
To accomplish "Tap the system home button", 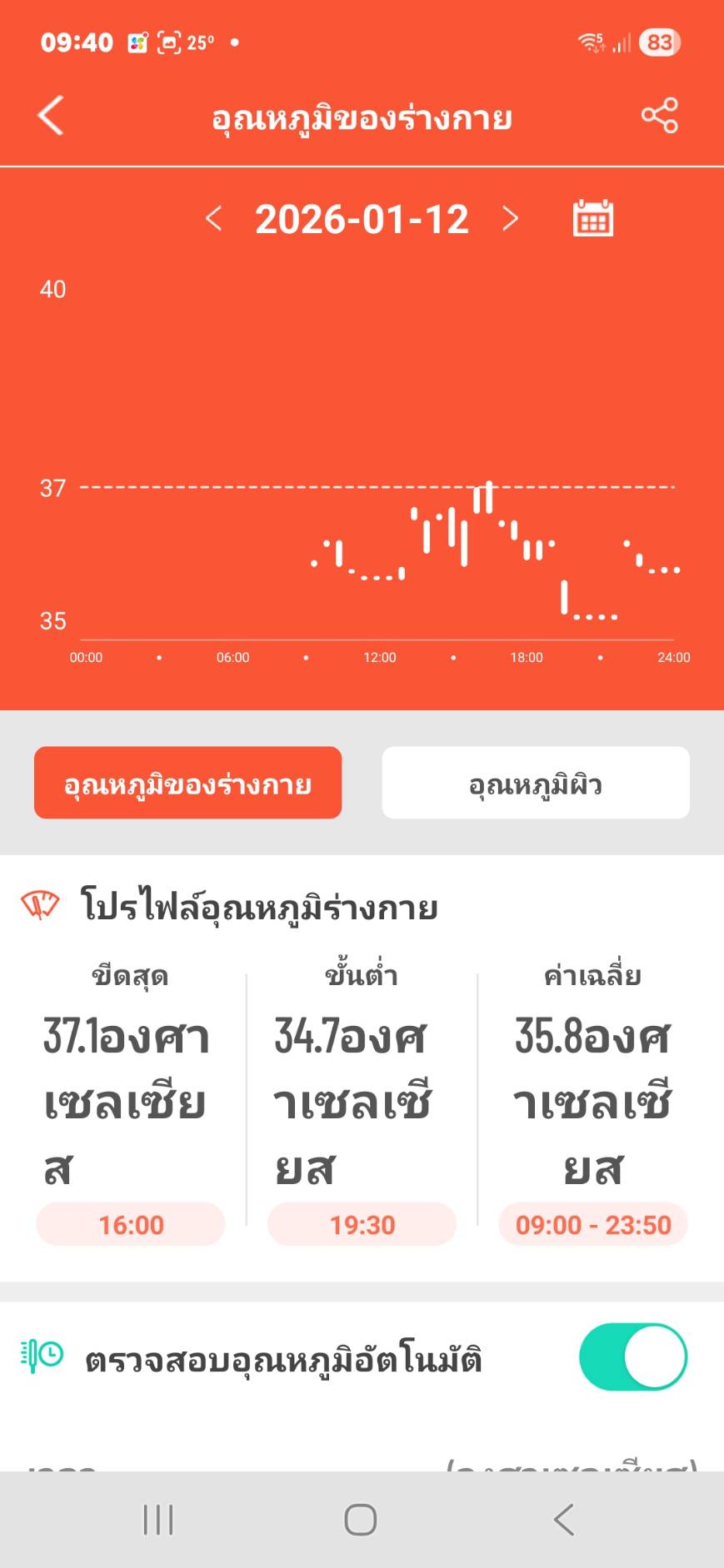I will (x=361, y=1520).
